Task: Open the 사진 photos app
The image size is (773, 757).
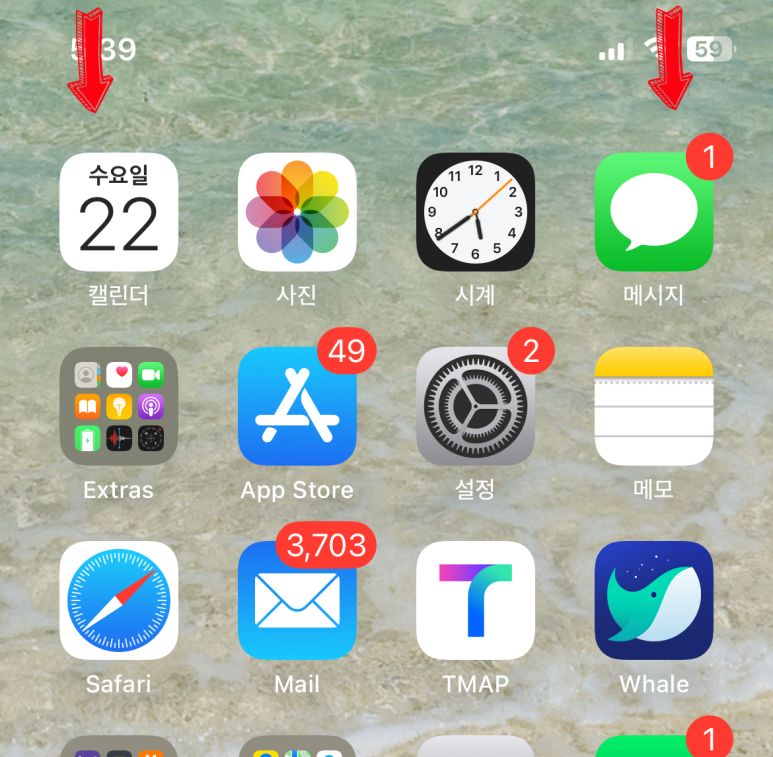Action: (297, 212)
